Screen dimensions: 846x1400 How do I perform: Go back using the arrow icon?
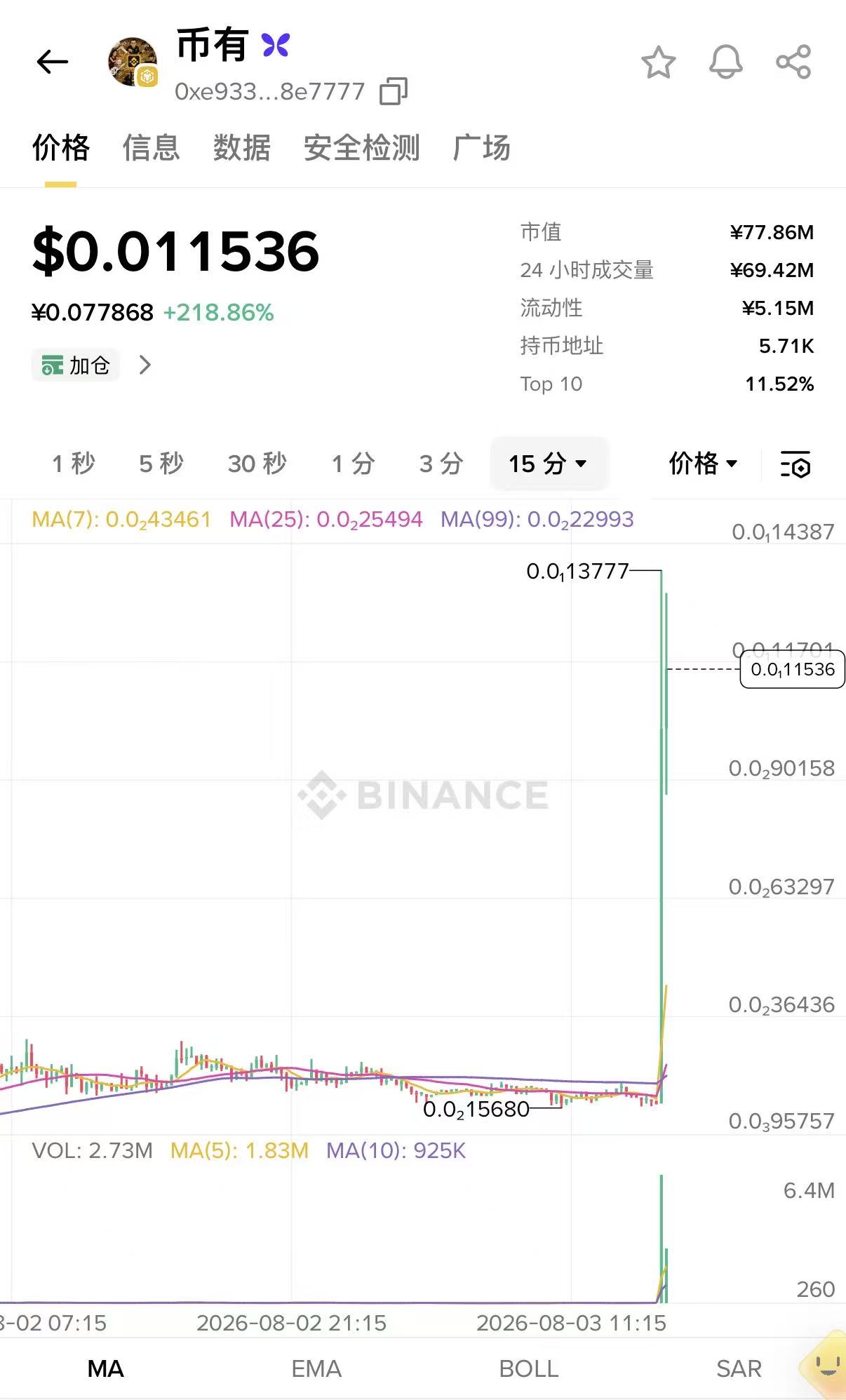click(x=53, y=62)
